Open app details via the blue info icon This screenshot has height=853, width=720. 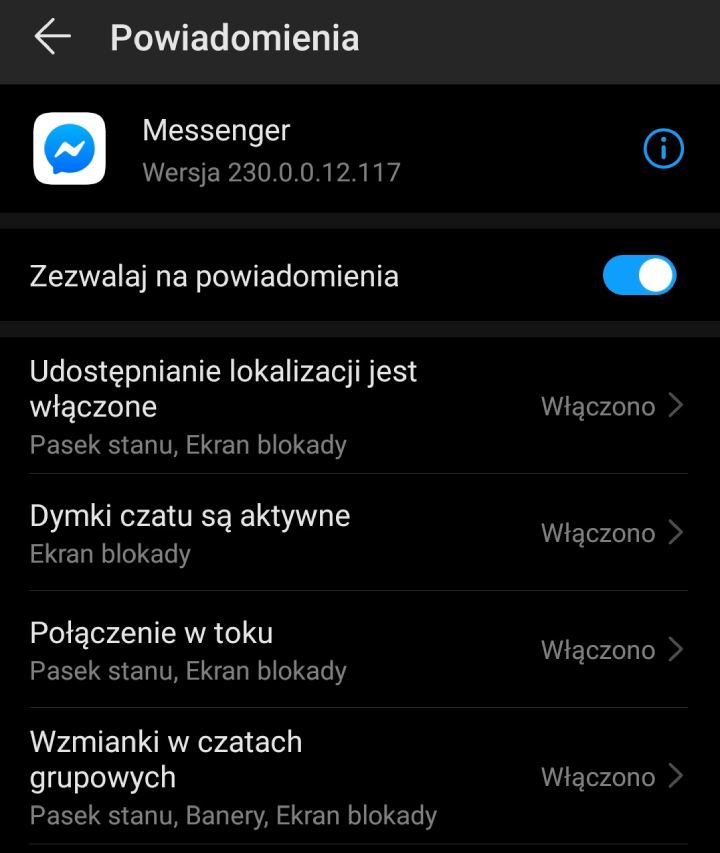point(663,147)
